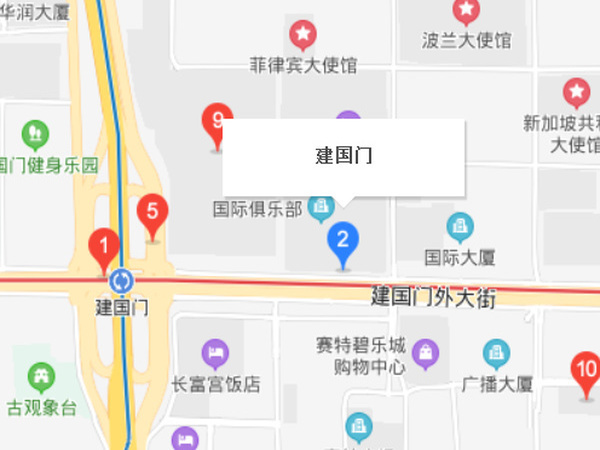The width and height of the screenshot is (600, 450).
Task: Open the red marker numbered 9
Action: [217, 124]
